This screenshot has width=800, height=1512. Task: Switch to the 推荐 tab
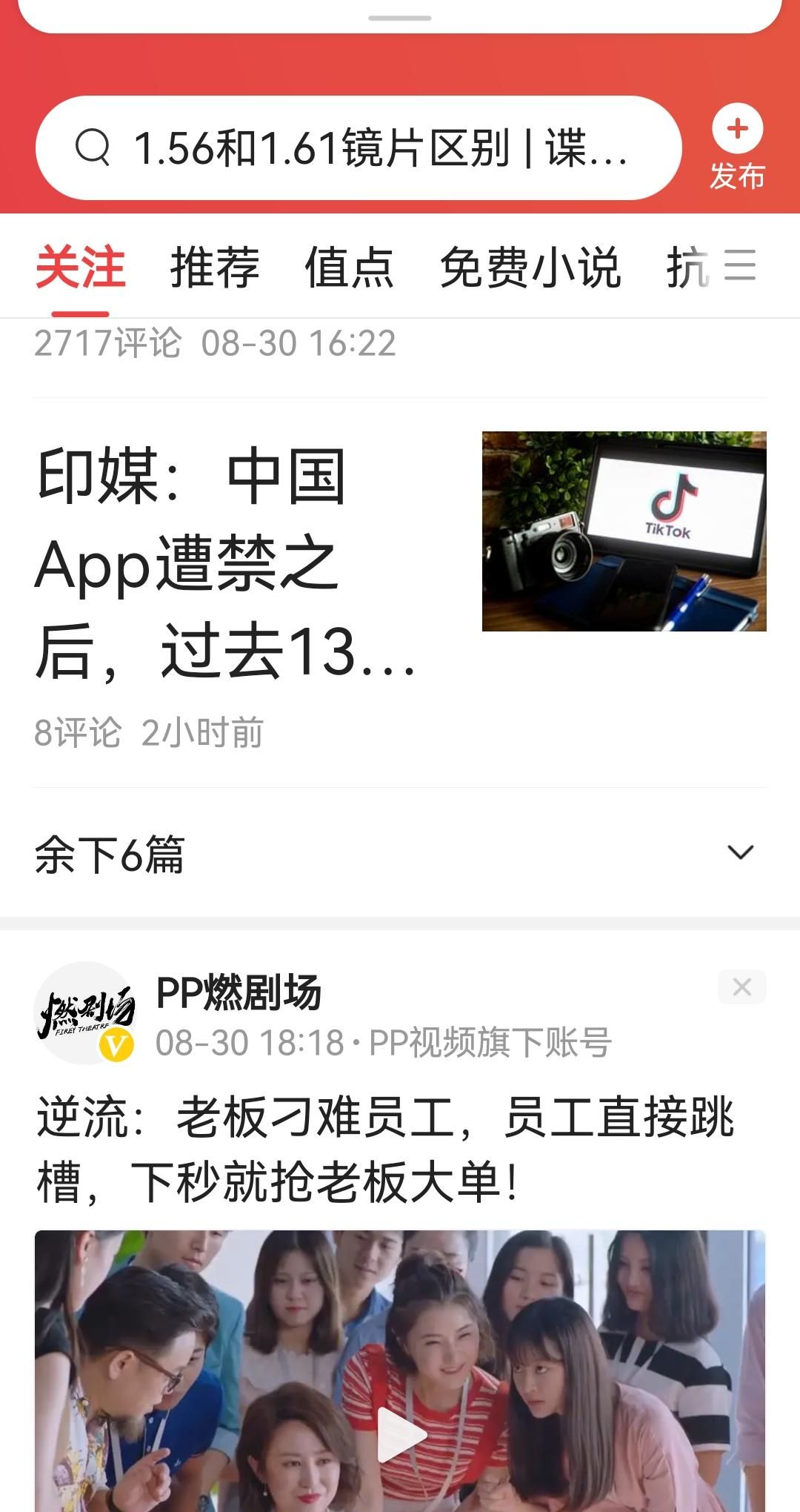[x=213, y=269]
